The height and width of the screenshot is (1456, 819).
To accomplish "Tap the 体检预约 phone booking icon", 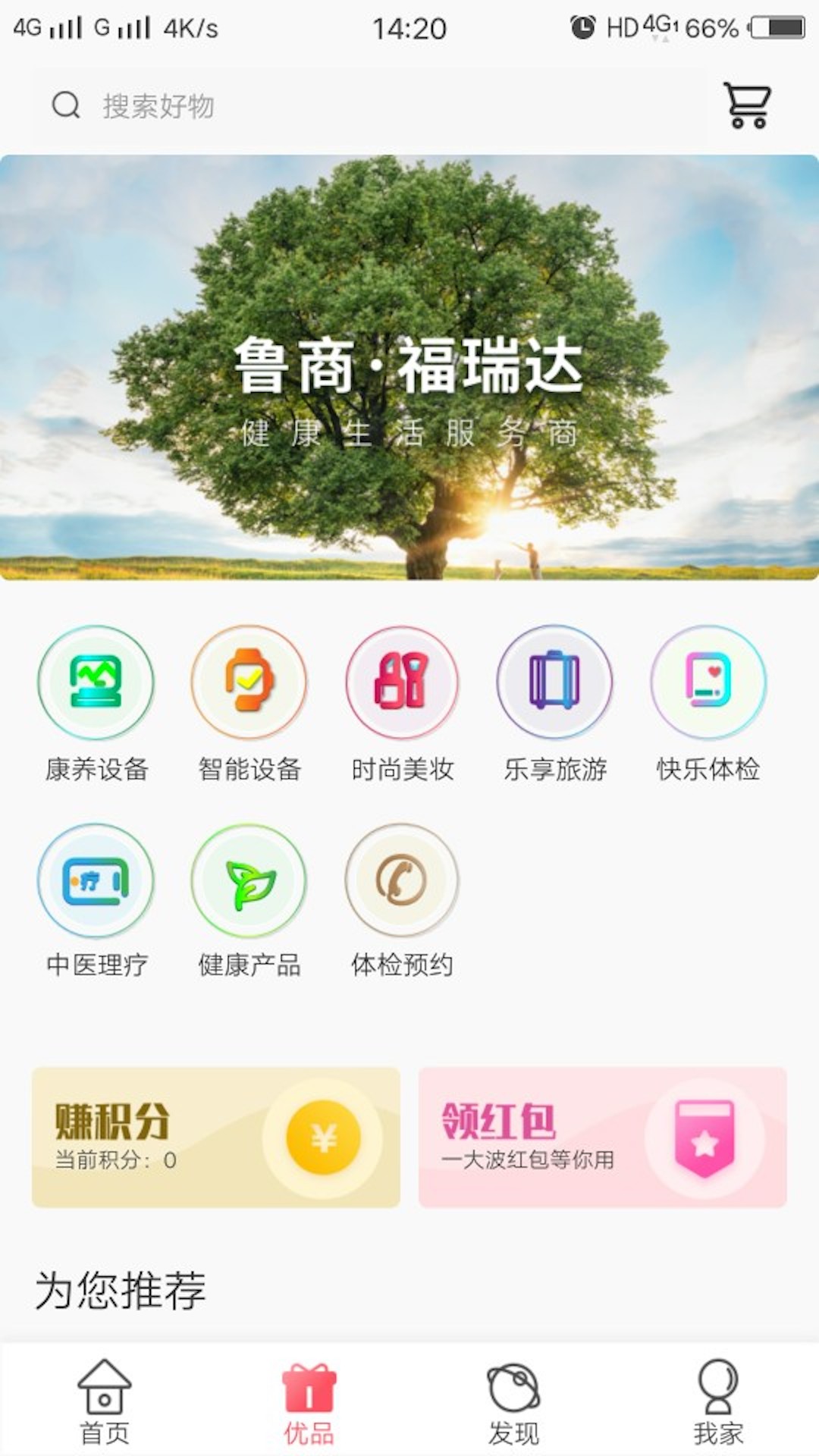I will [402, 880].
